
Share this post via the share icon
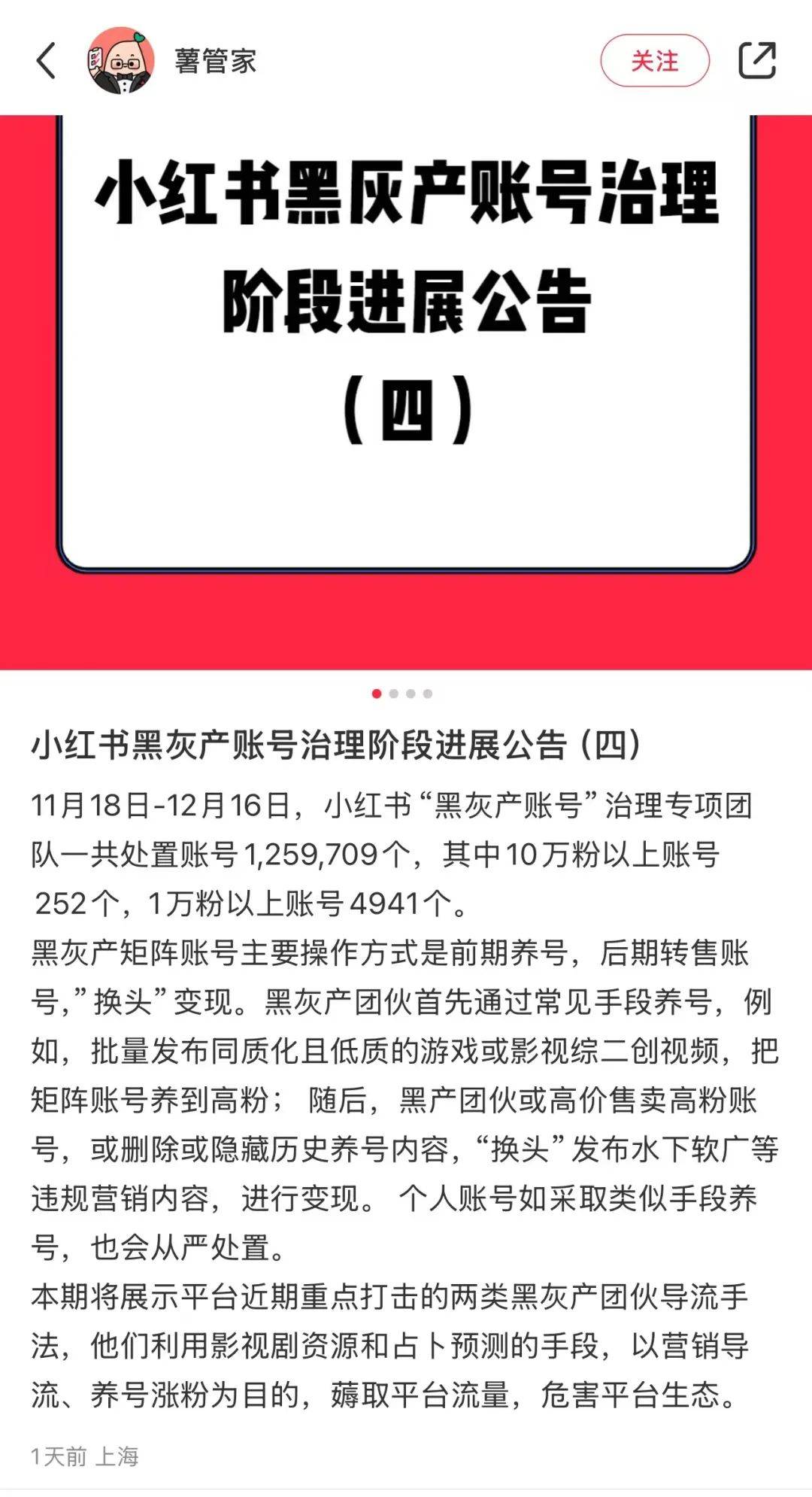757,60
